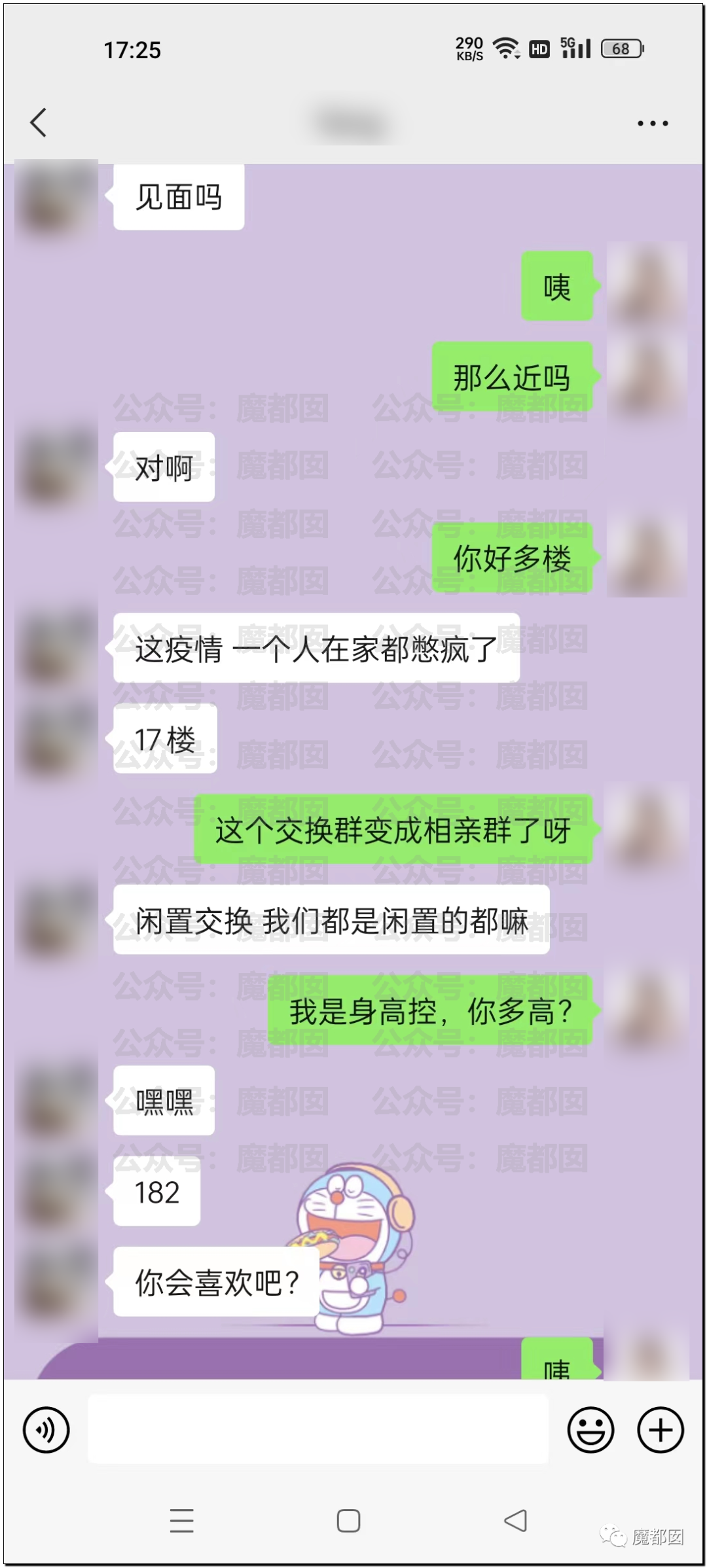Open the emoji sticker panel
Viewport: 707px width, 1568px height.
pyautogui.click(x=590, y=1429)
